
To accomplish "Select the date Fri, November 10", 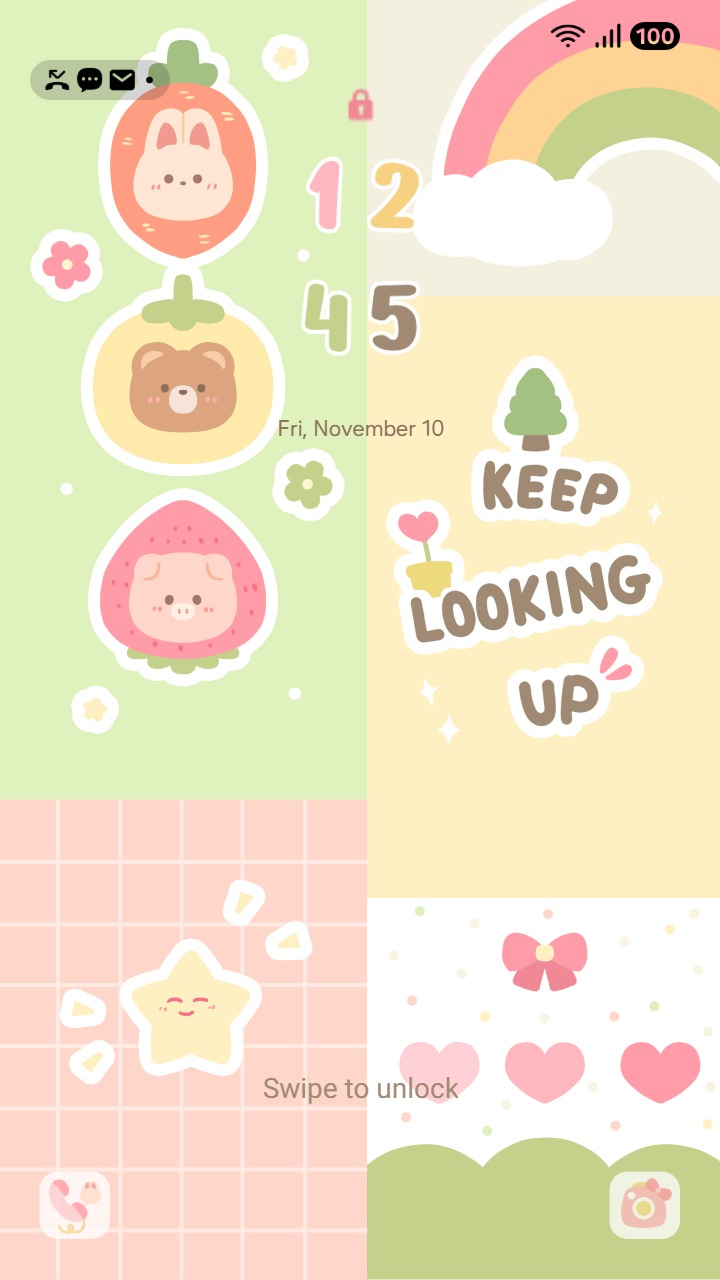I will click(360, 428).
